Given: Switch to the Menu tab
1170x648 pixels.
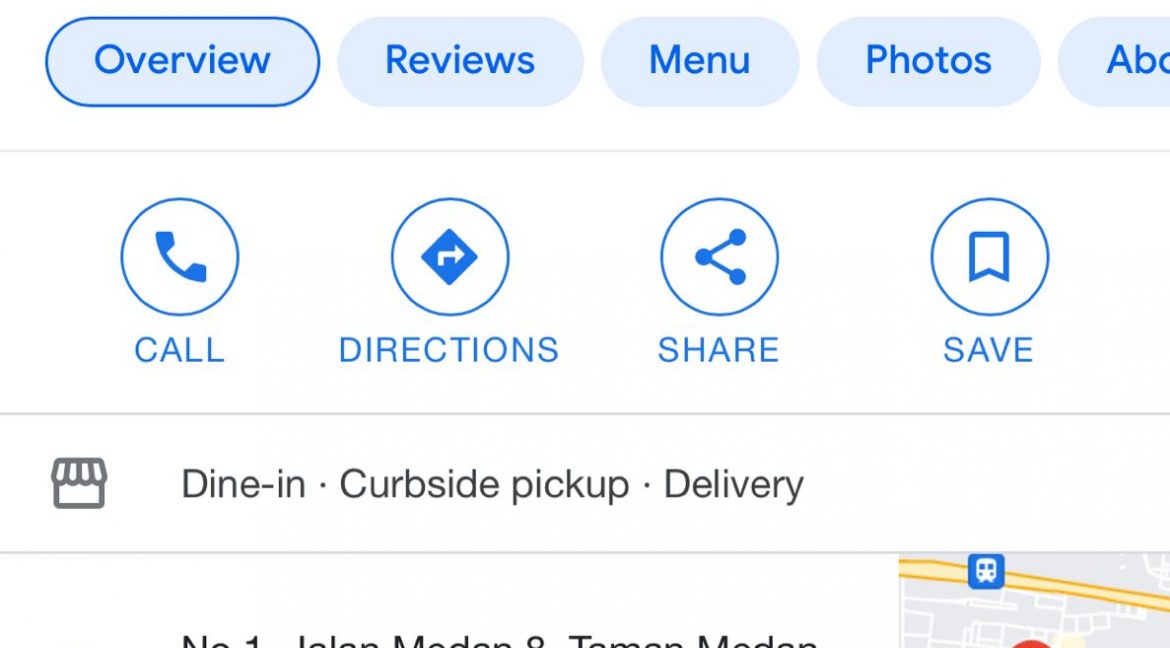Looking at the screenshot, I should click(x=699, y=61).
